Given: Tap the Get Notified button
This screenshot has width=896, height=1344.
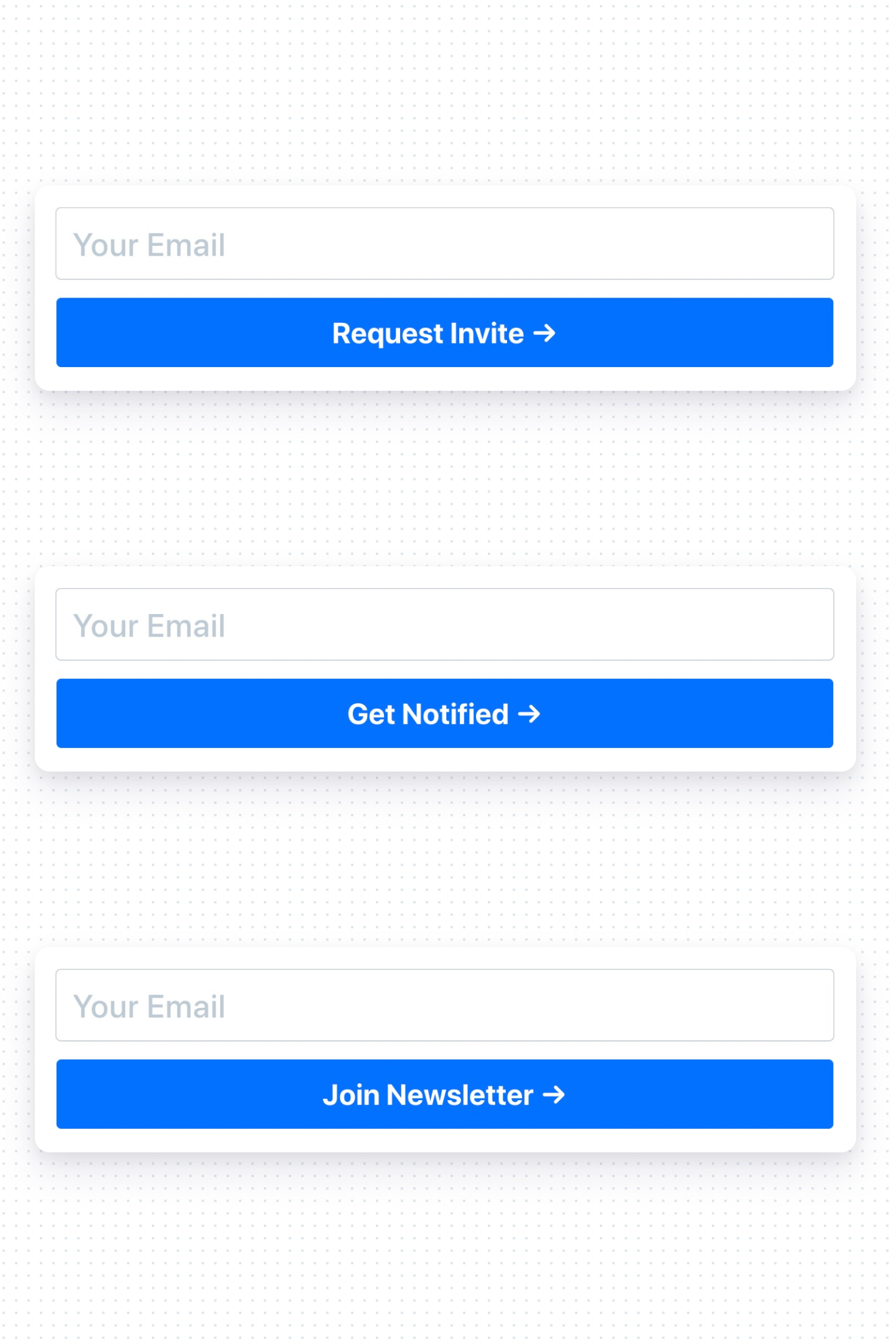Looking at the screenshot, I should pos(444,714).
